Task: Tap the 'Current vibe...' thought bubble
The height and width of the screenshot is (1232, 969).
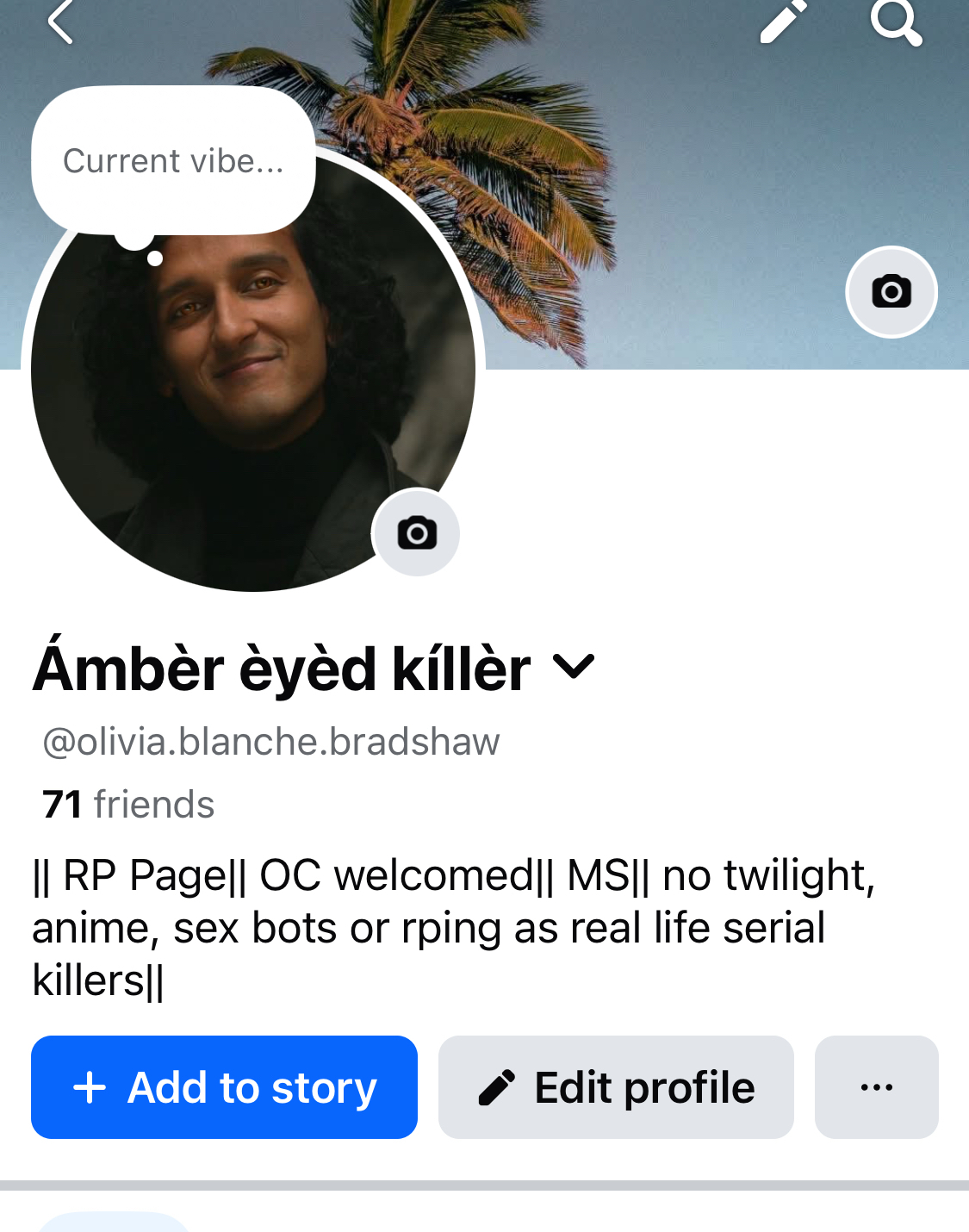Action: click(x=173, y=161)
